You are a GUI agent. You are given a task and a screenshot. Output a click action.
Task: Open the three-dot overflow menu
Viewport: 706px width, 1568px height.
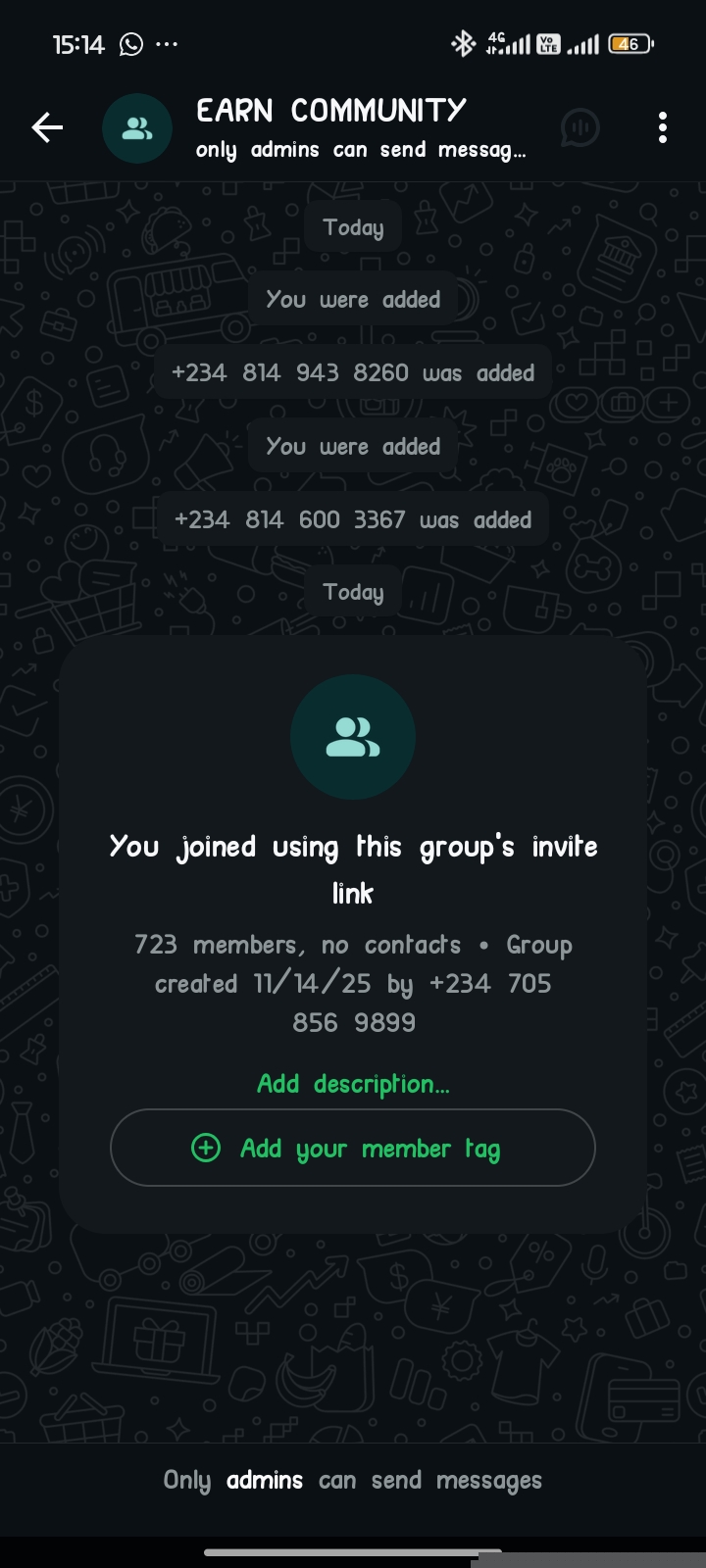click(x=663, y=127)
